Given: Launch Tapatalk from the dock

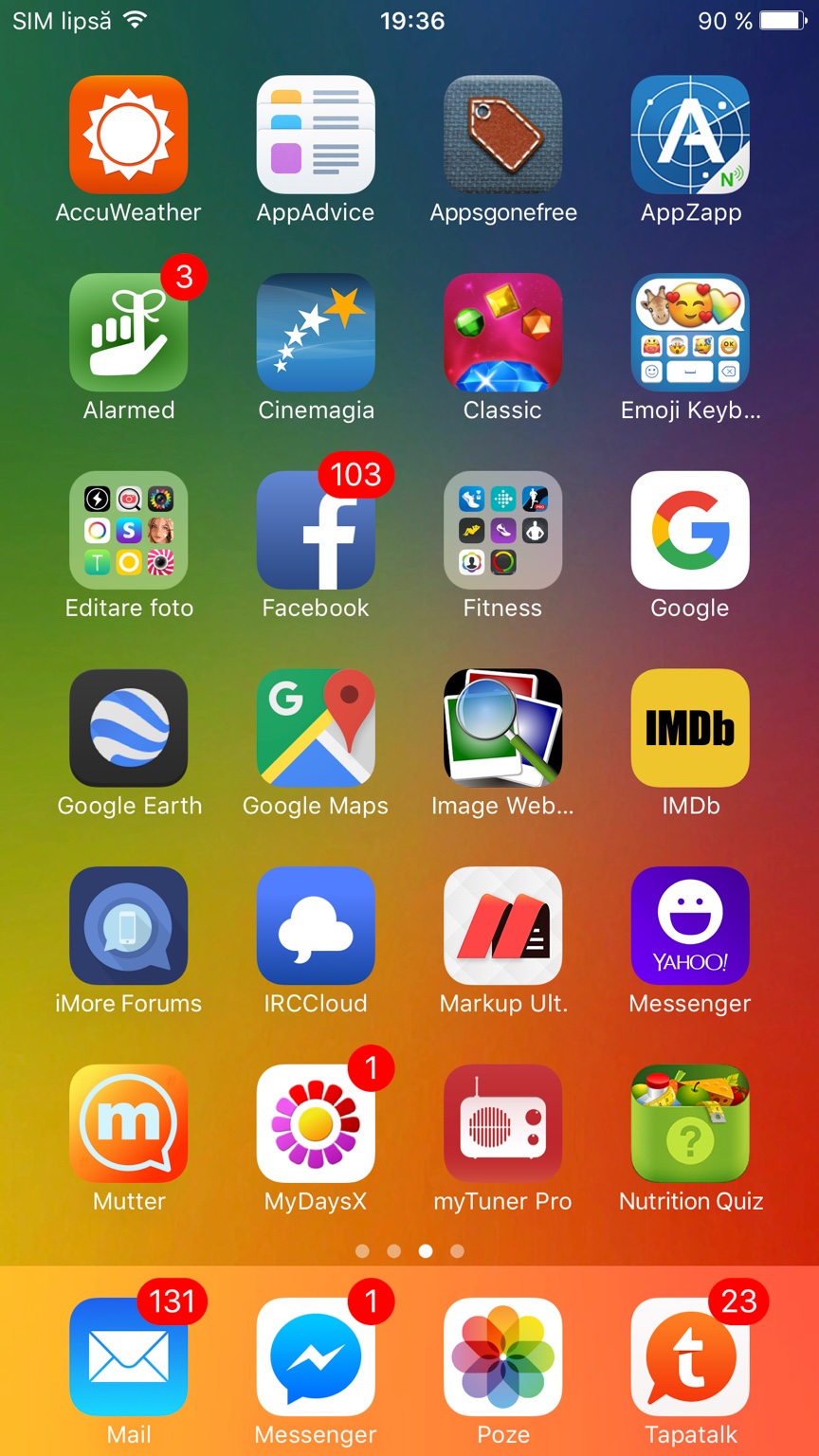Looking at the screenshot, I should click(x=690, y=1356).
